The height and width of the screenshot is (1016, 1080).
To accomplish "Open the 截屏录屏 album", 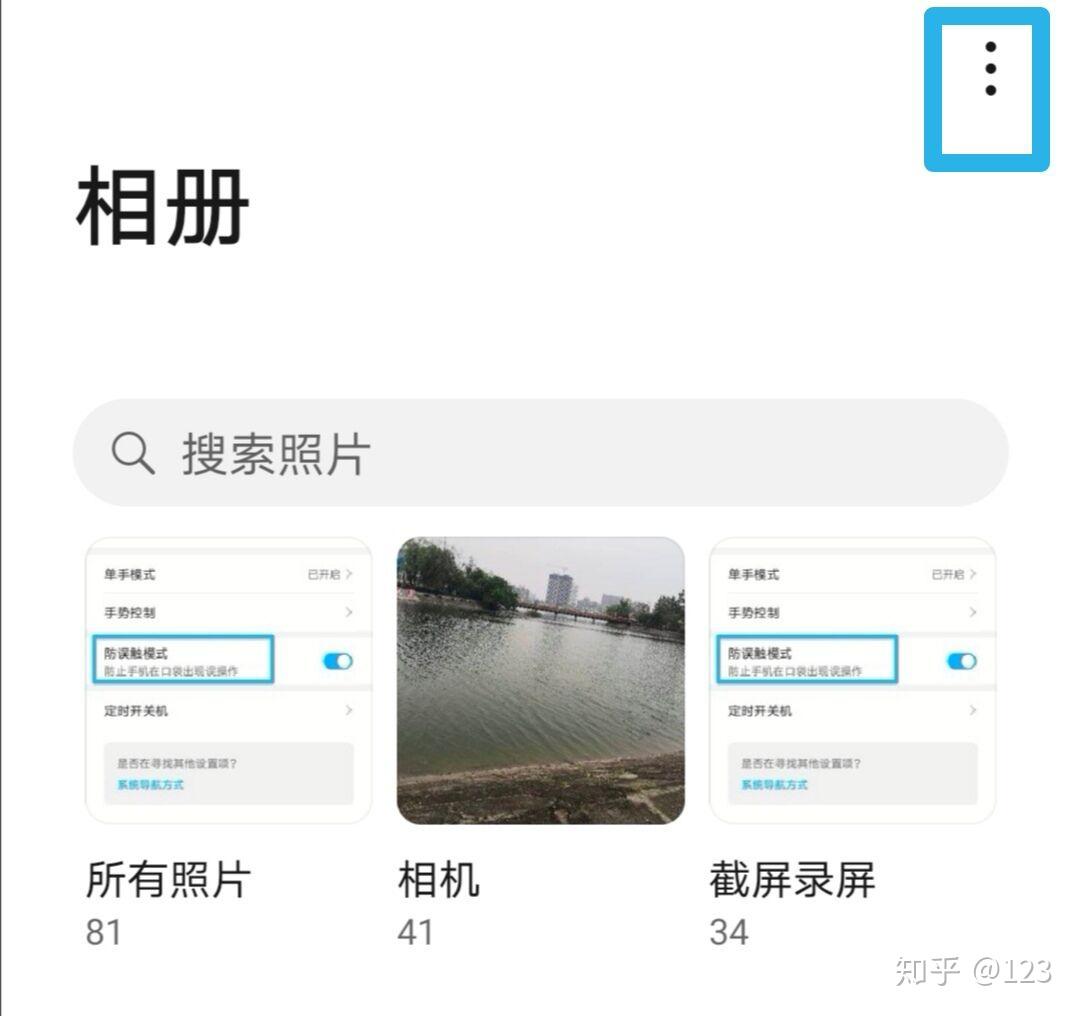I will (852, 680).
